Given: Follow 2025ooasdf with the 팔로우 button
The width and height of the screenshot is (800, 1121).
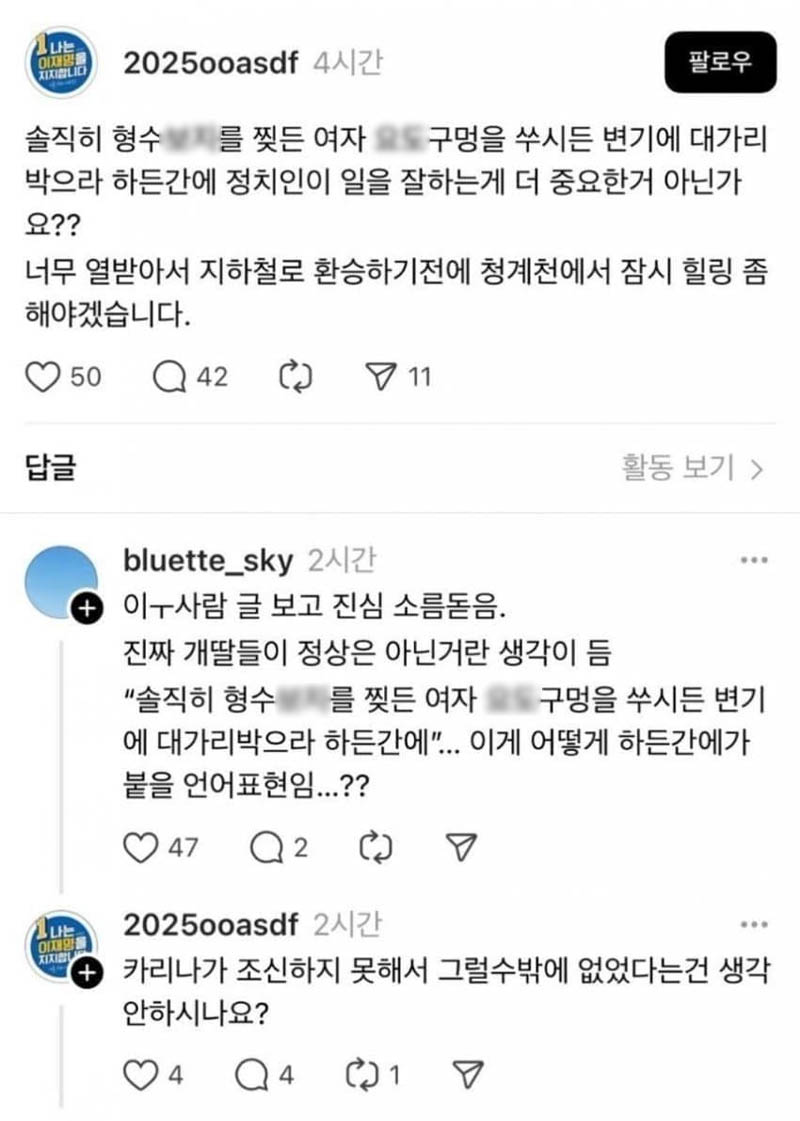Looking at the screenshot, I should click(719, 61).
